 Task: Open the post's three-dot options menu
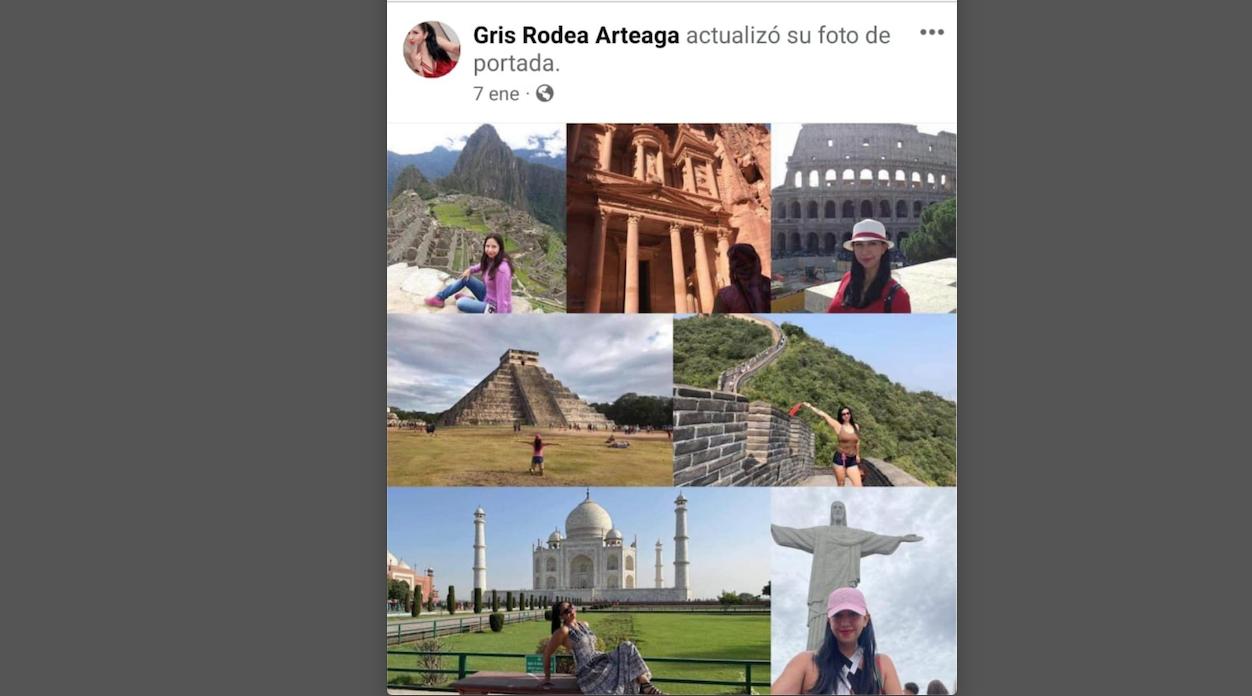pyautogui.click(x=931, y=32)
